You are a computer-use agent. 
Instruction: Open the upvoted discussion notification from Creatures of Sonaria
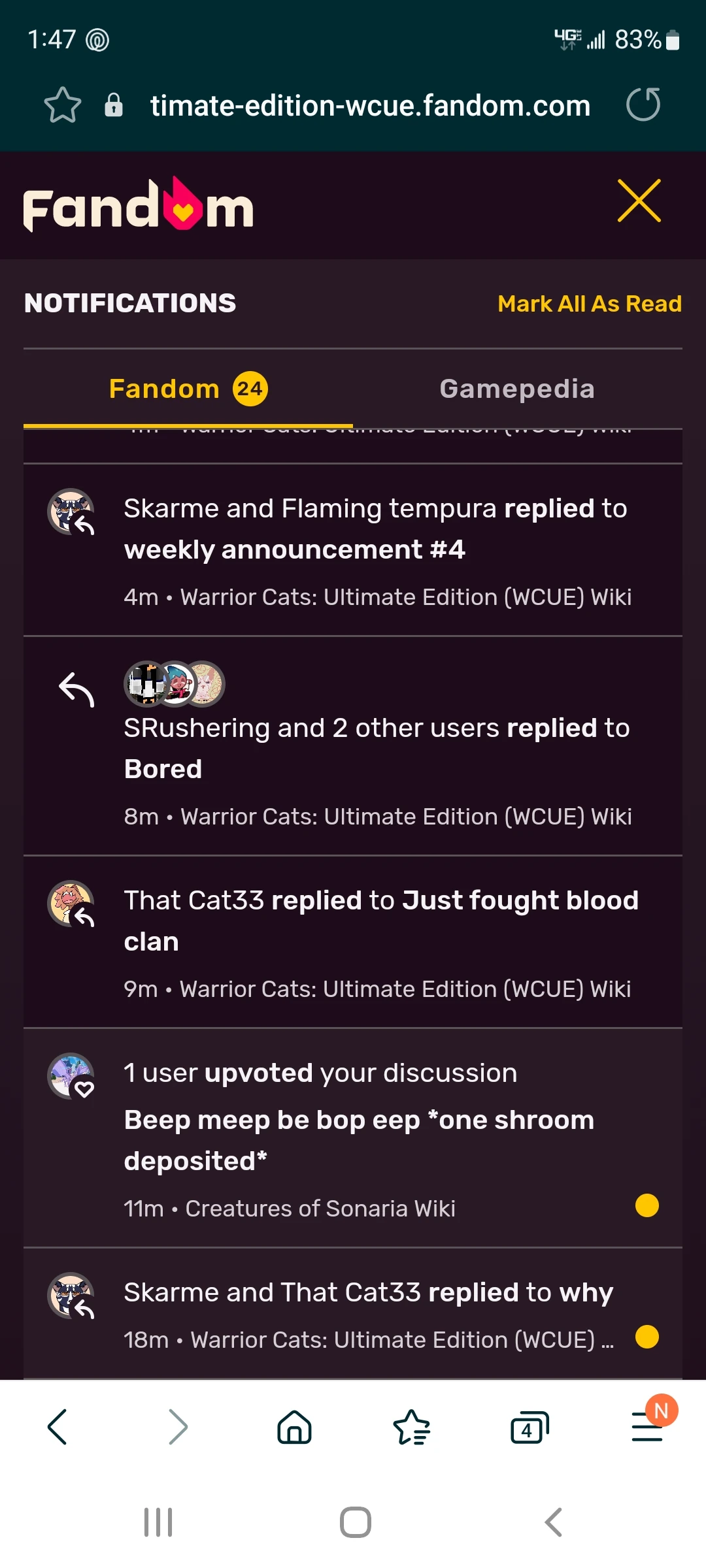tap(353, 1138)
